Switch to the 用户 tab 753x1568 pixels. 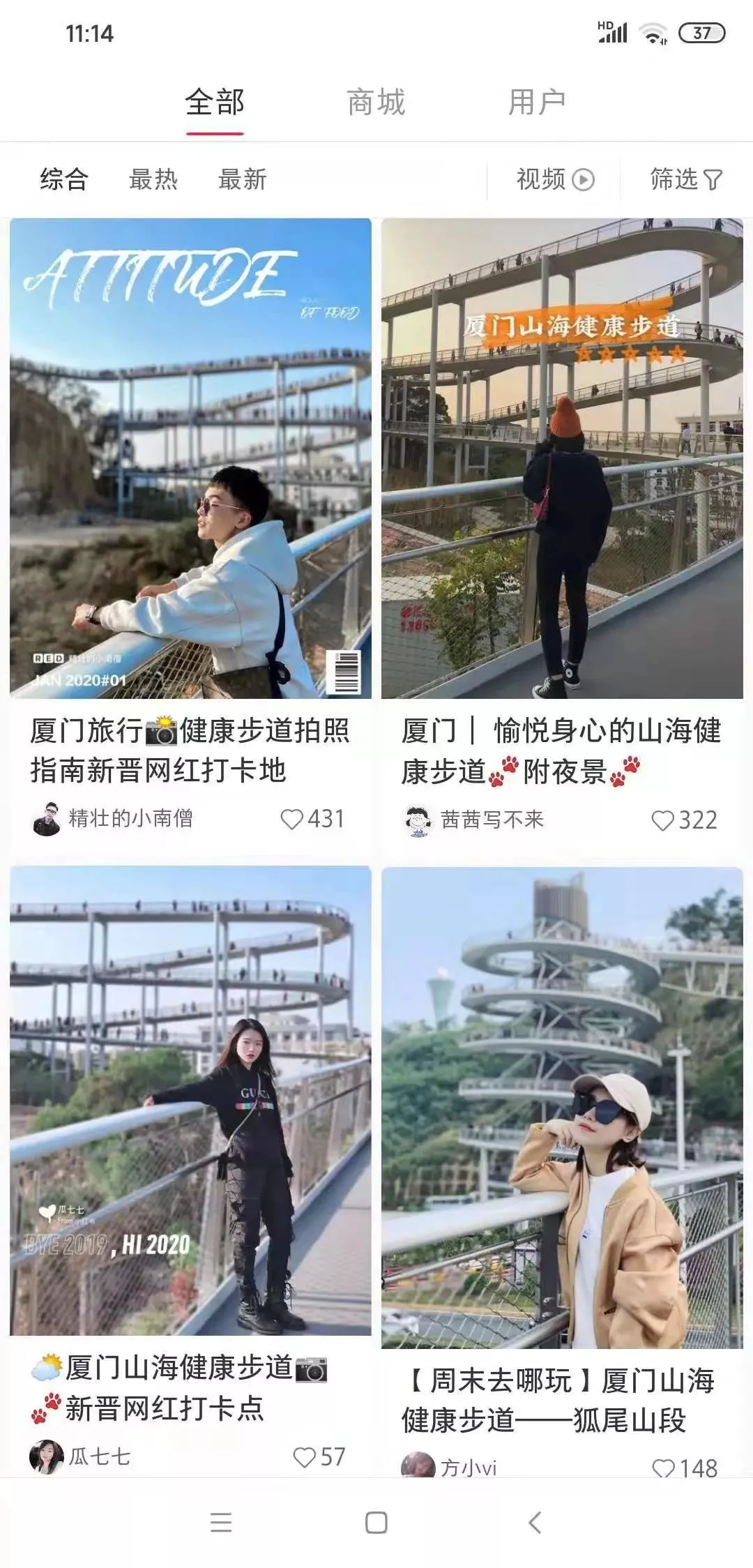click(x=536, y=103)
